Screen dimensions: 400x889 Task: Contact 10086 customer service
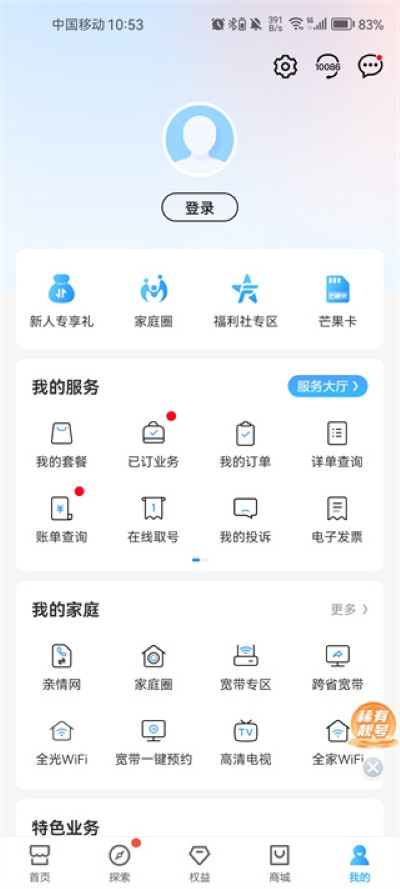tap(327, 67)
